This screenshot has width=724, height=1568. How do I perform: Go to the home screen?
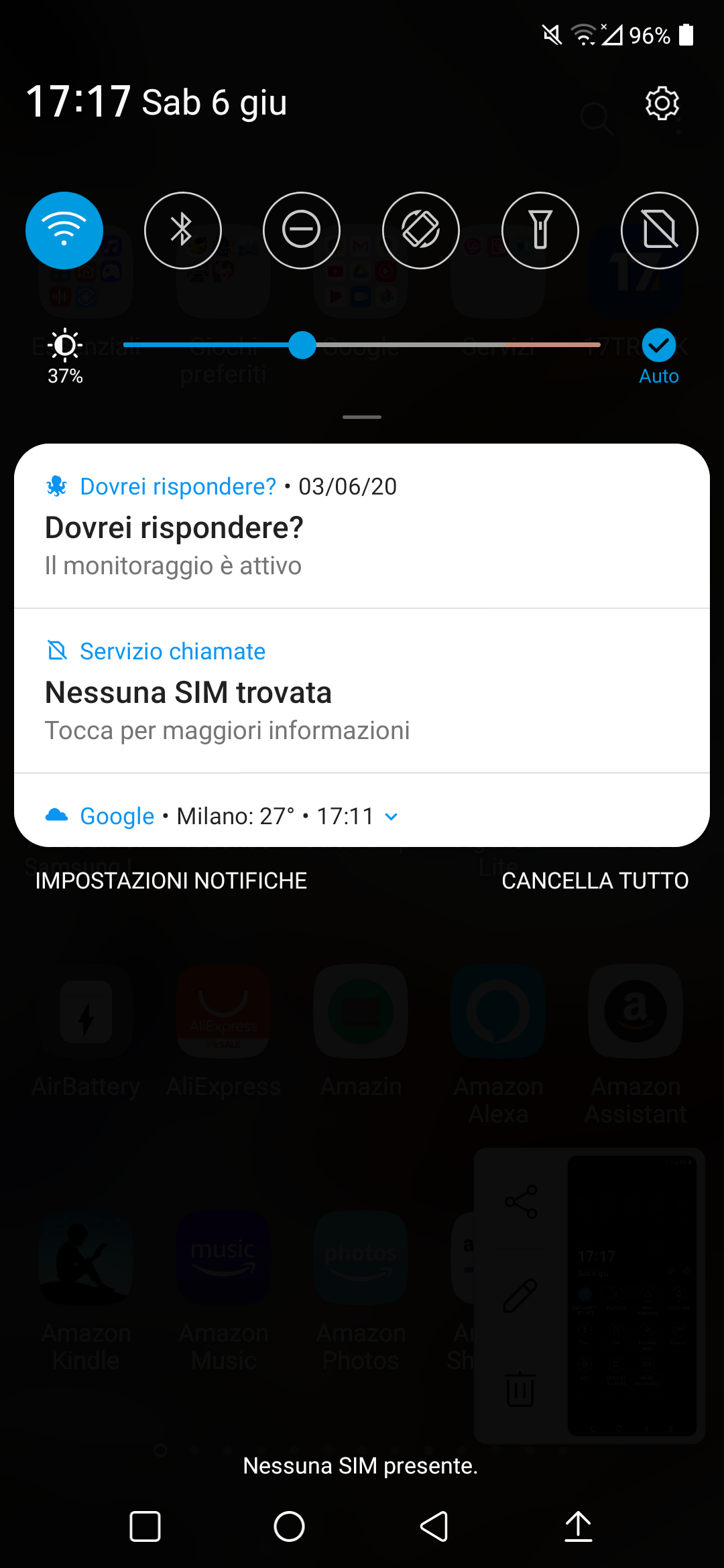290,1527
